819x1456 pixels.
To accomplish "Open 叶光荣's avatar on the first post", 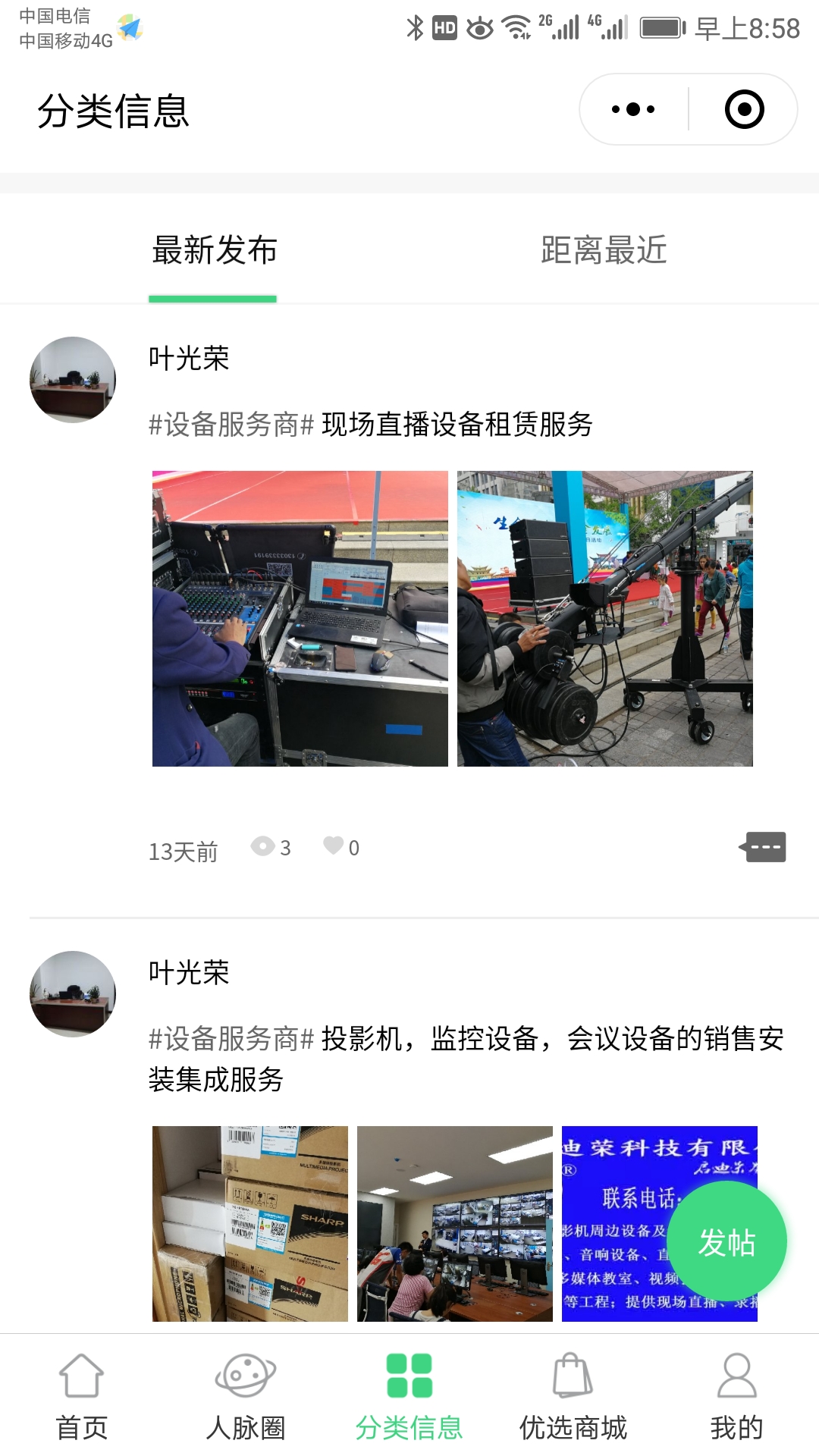I will click(73, 379).
